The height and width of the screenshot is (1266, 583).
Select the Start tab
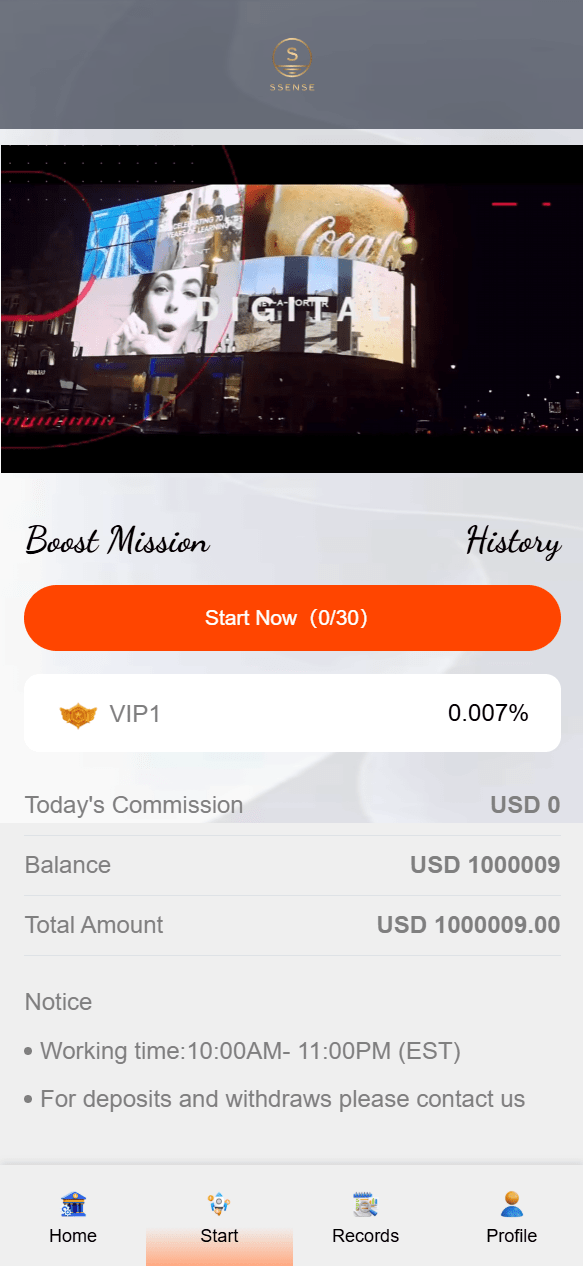tap(219, 1216)
